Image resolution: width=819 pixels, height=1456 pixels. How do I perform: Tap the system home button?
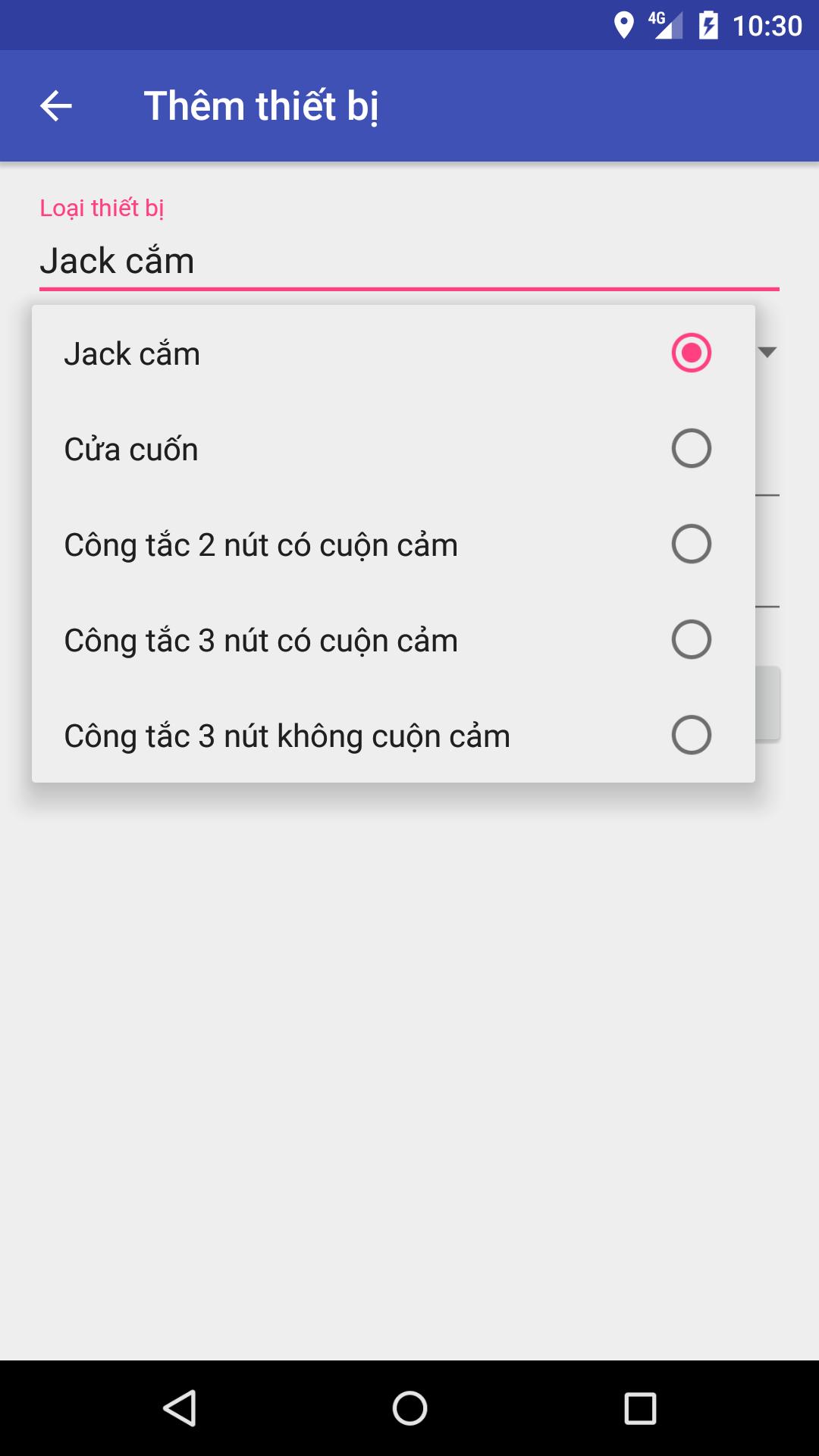tap(409, 1408)
